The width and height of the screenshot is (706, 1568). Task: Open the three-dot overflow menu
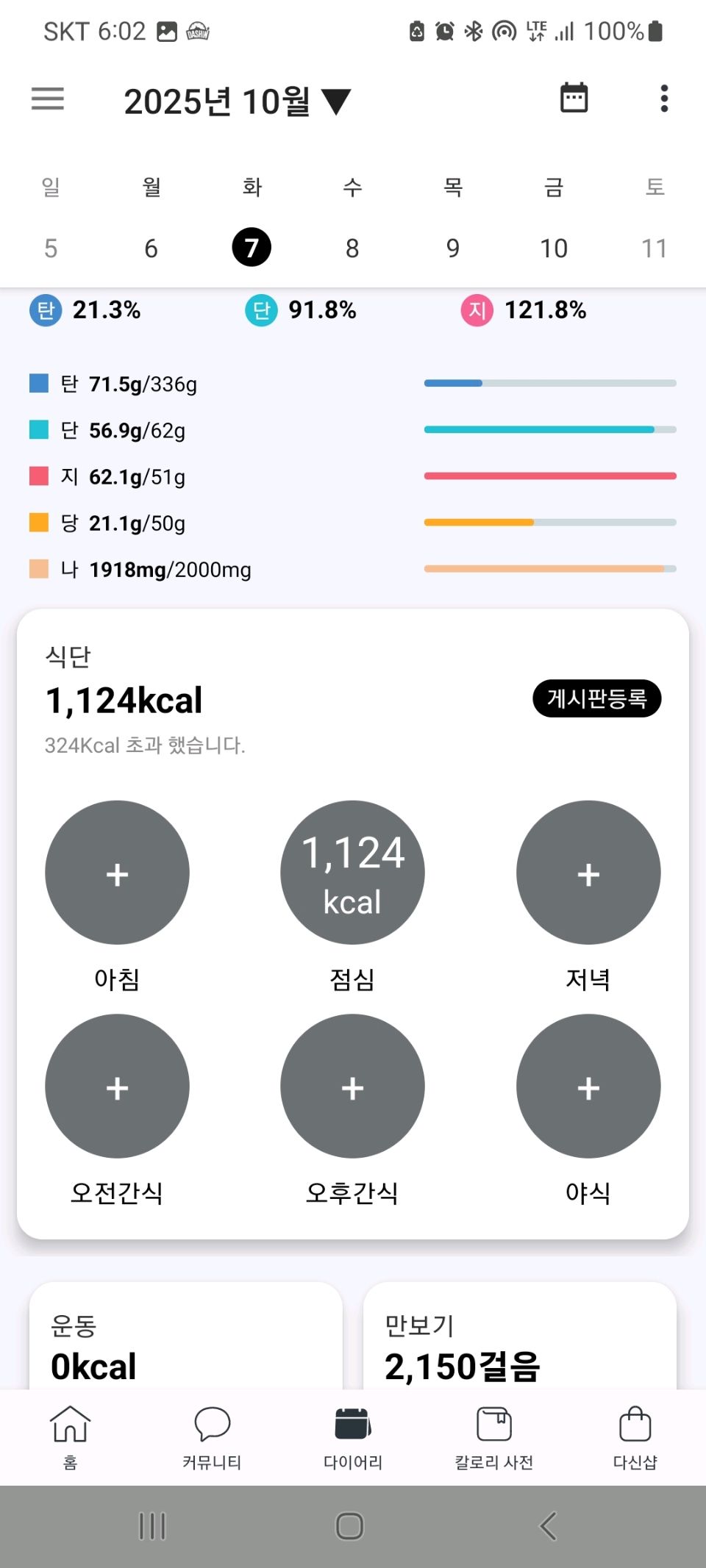pos(664,99)
